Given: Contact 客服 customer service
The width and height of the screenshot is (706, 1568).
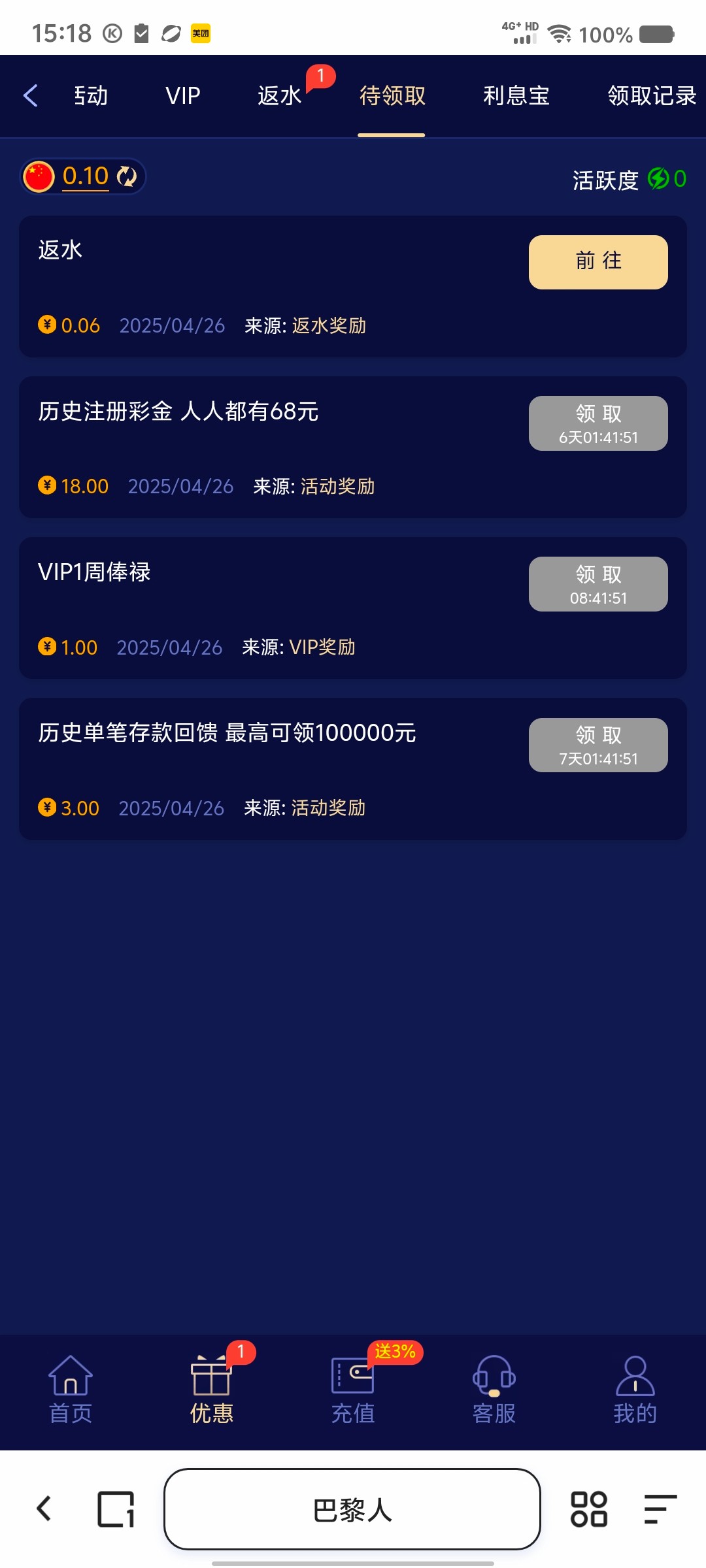Looking at the screenshot, I should [x=494, y=1390].
